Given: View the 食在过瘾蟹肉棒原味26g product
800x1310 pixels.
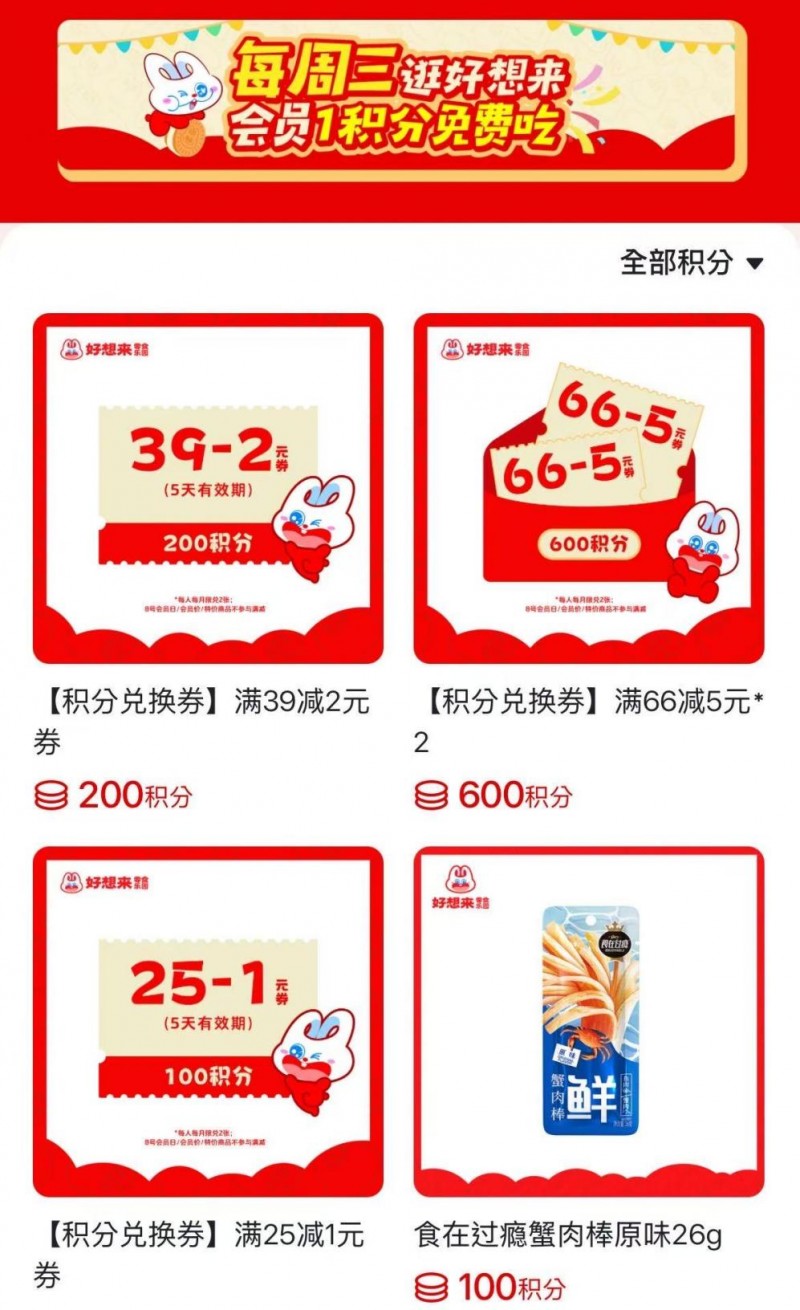Looking at the screenshot, I should (x=589, y=1022).
